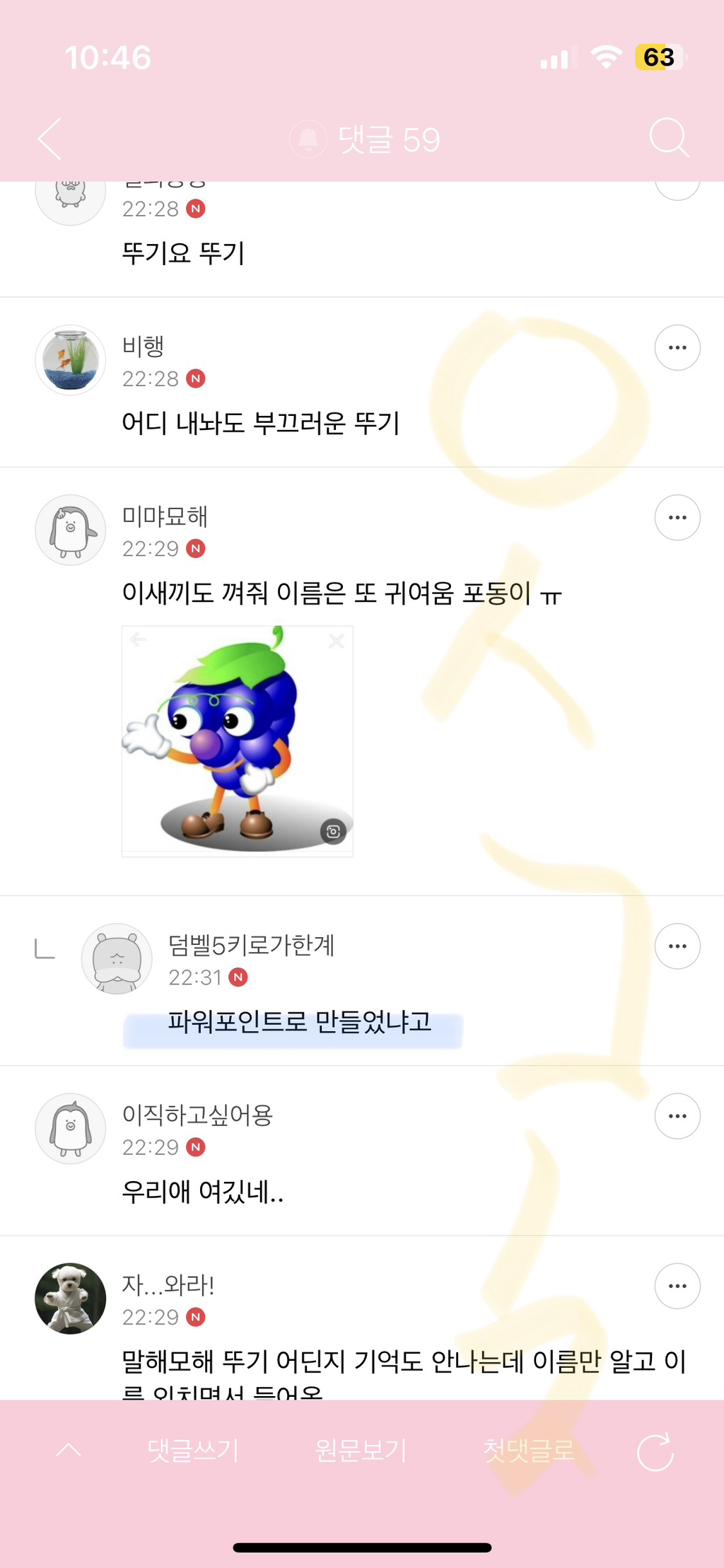Tap the up arrow in the bottom bar

pos(69,1451)
